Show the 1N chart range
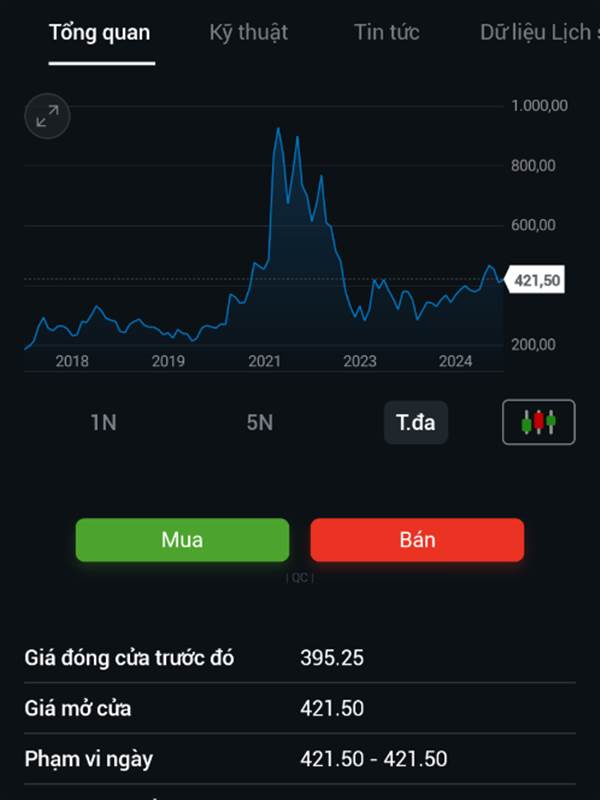 (103, 422)
